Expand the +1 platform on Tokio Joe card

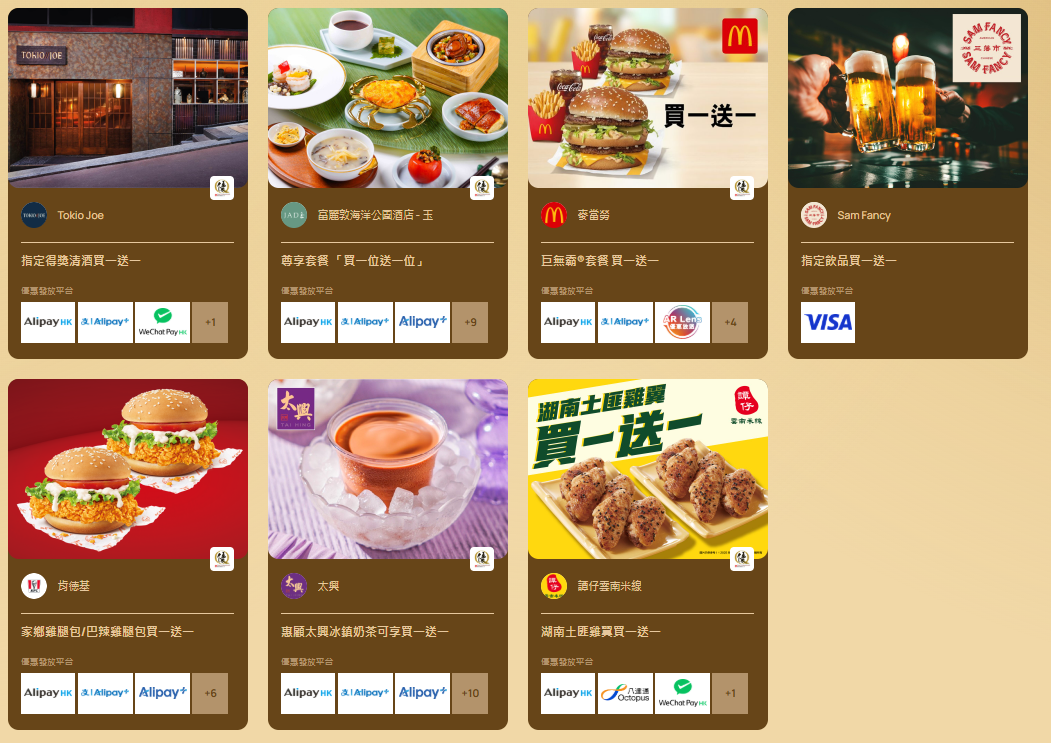[210, 322]
